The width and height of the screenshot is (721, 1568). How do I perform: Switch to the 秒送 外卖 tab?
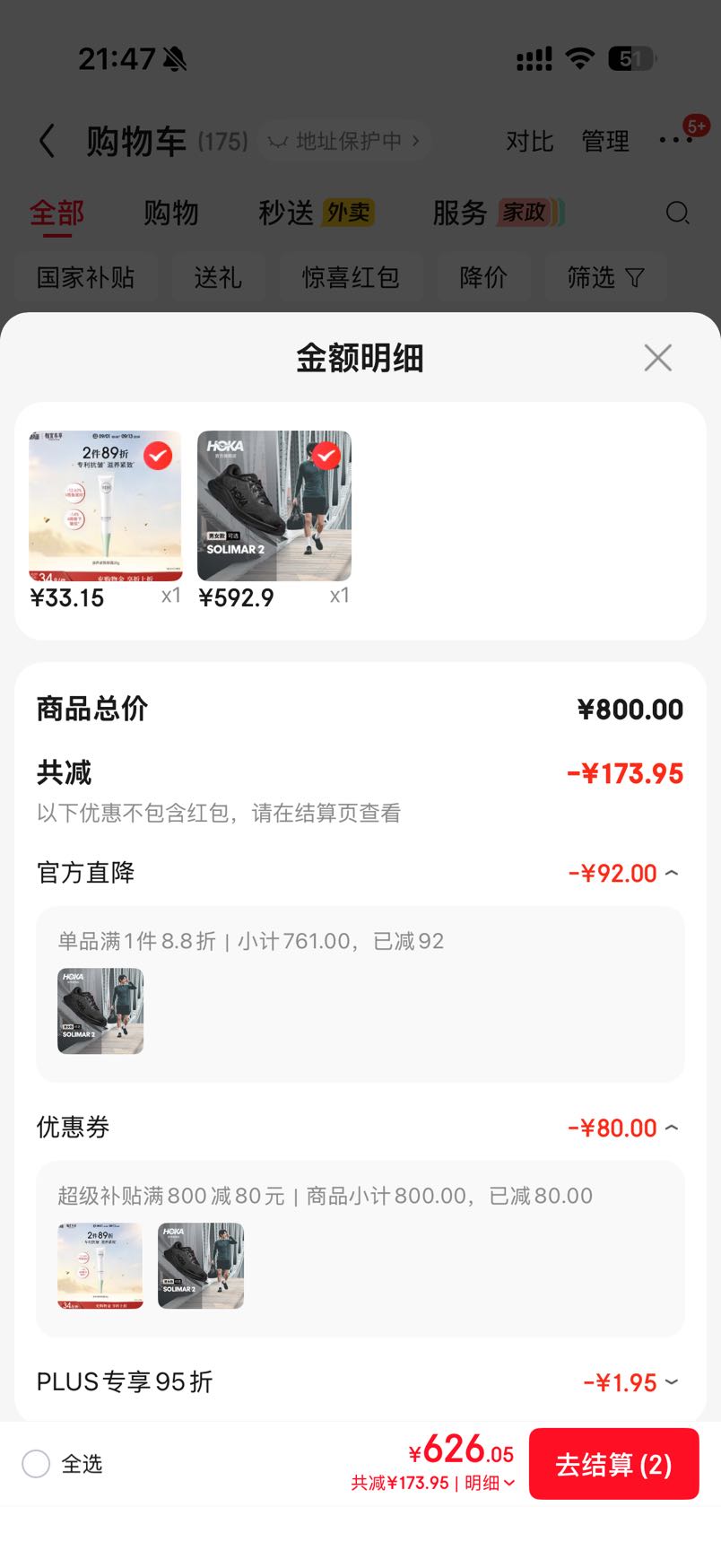tap(316, 213)
